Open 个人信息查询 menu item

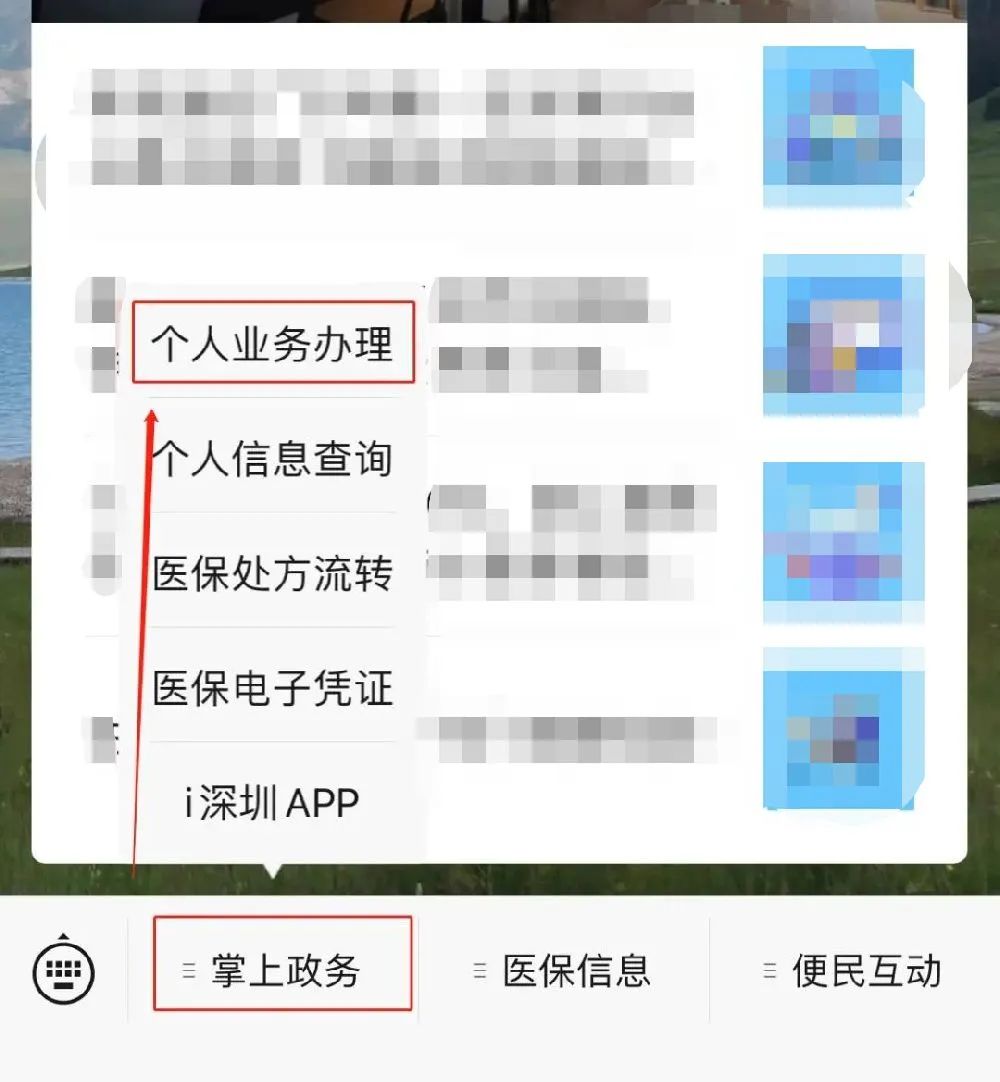(x=272, y=459)
